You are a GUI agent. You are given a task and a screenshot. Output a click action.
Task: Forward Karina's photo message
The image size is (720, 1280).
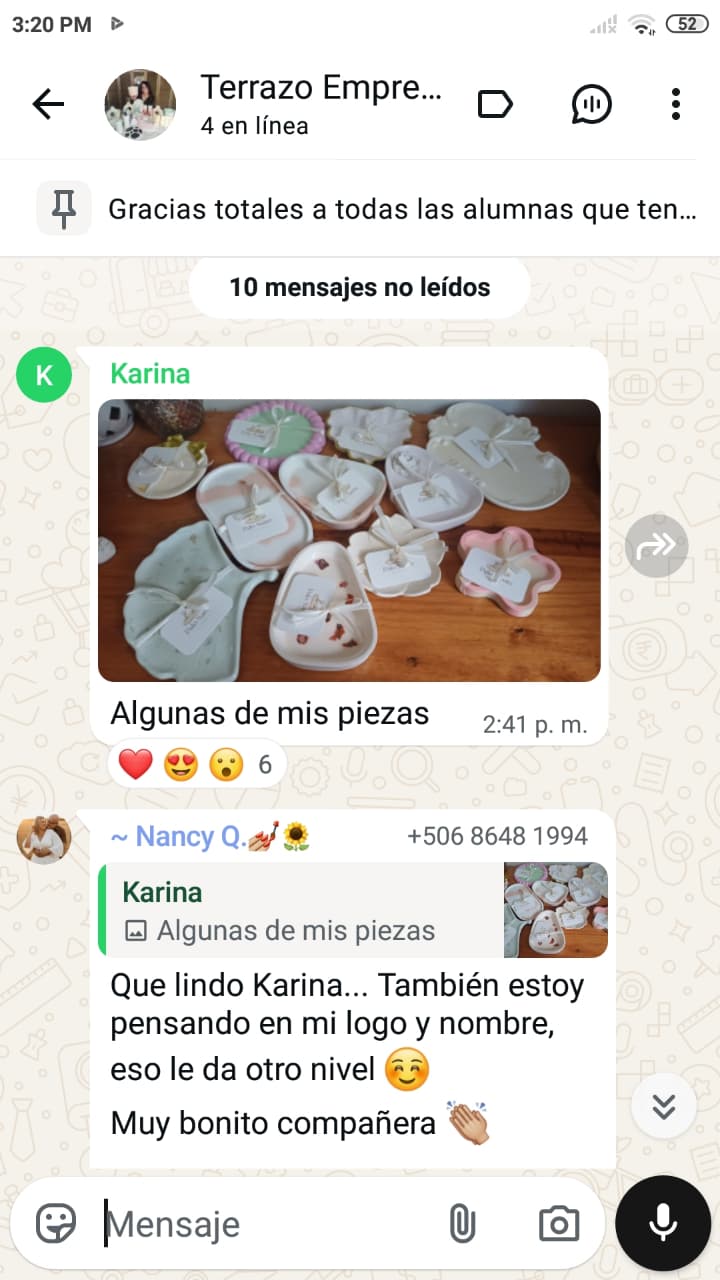coord(656,546)
